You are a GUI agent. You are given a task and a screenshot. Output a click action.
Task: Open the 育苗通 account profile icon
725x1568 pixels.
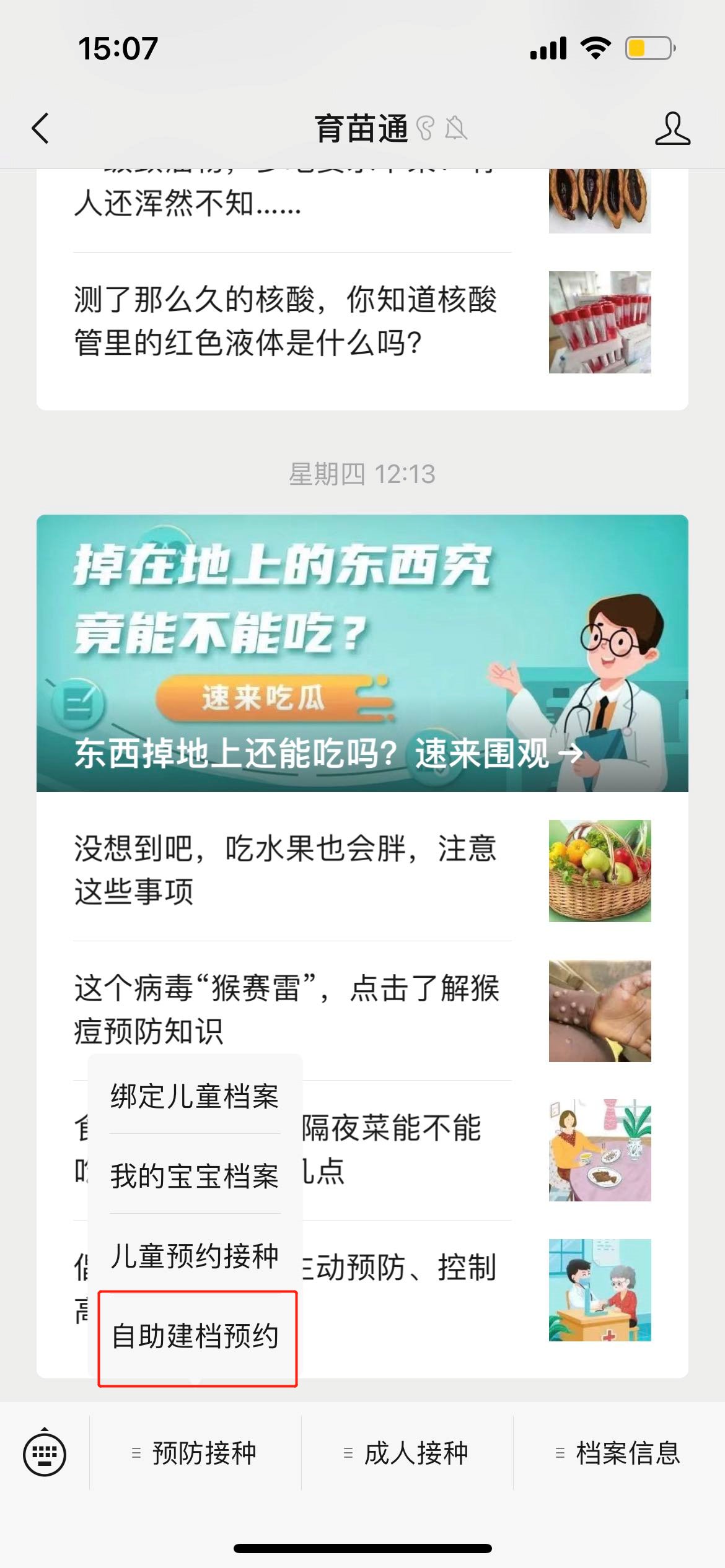pyautogui.click(x=672, y=129)
